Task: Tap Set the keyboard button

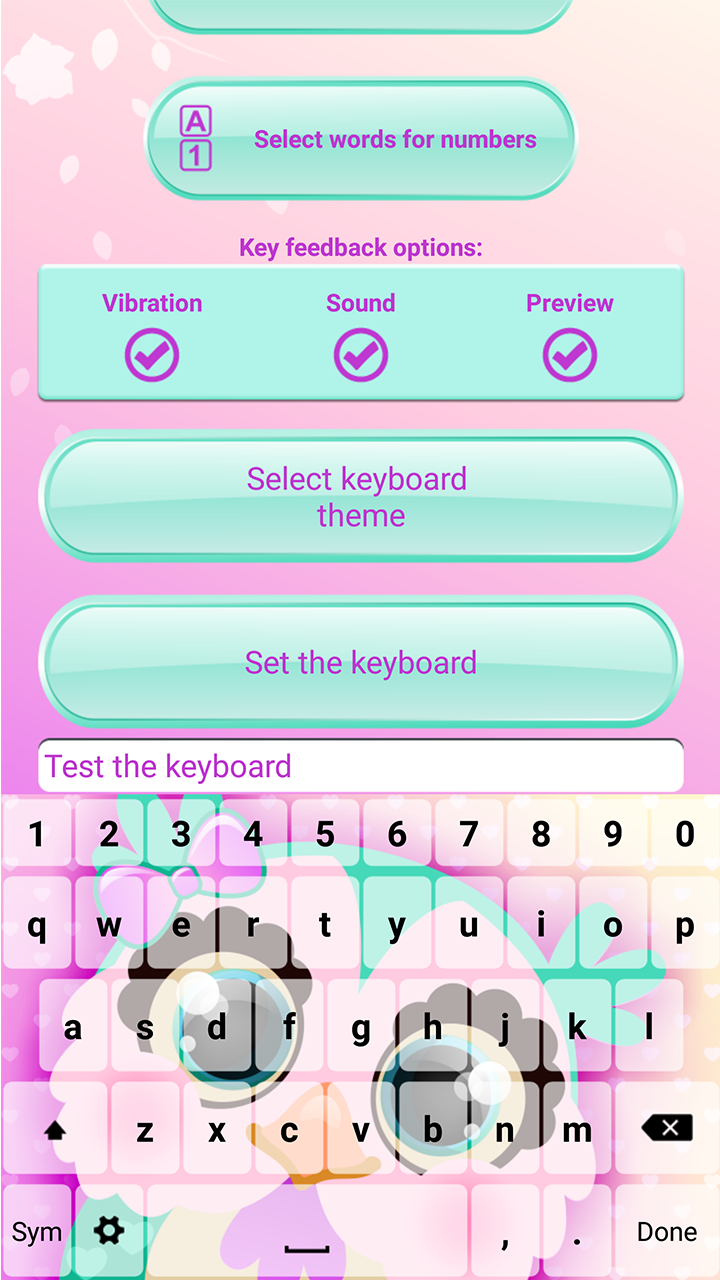Action: click(x=360, y=662)
